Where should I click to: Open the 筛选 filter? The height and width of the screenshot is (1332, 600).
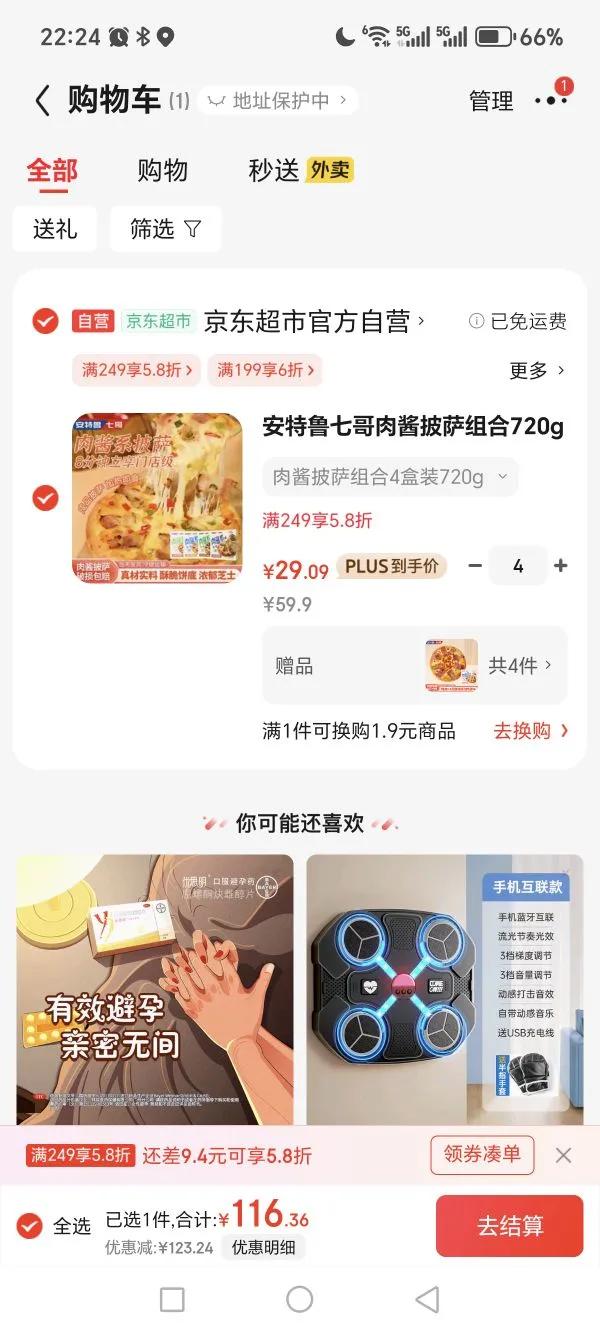[165, 229]
